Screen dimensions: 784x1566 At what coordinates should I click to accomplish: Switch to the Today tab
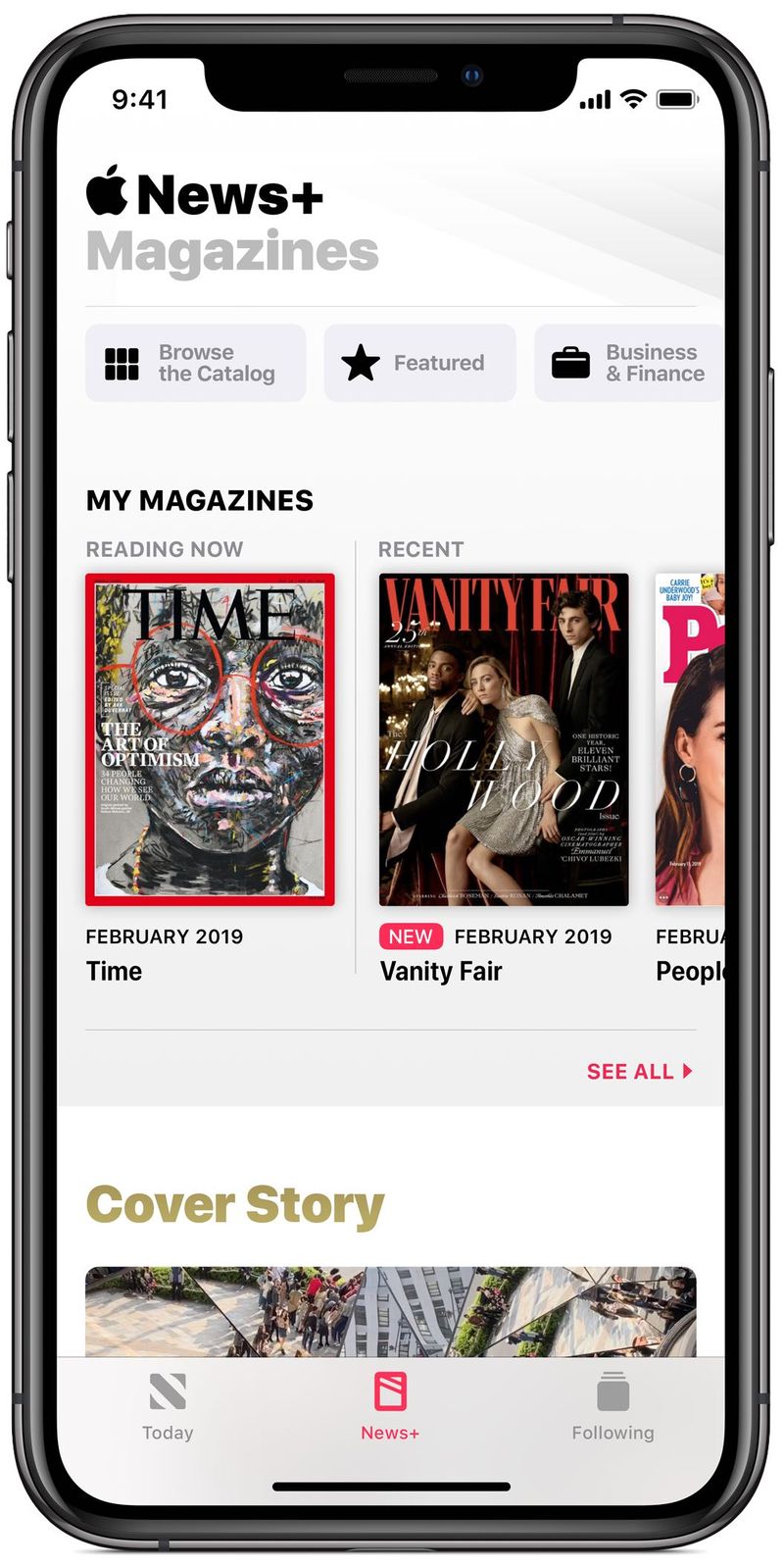168,1406
